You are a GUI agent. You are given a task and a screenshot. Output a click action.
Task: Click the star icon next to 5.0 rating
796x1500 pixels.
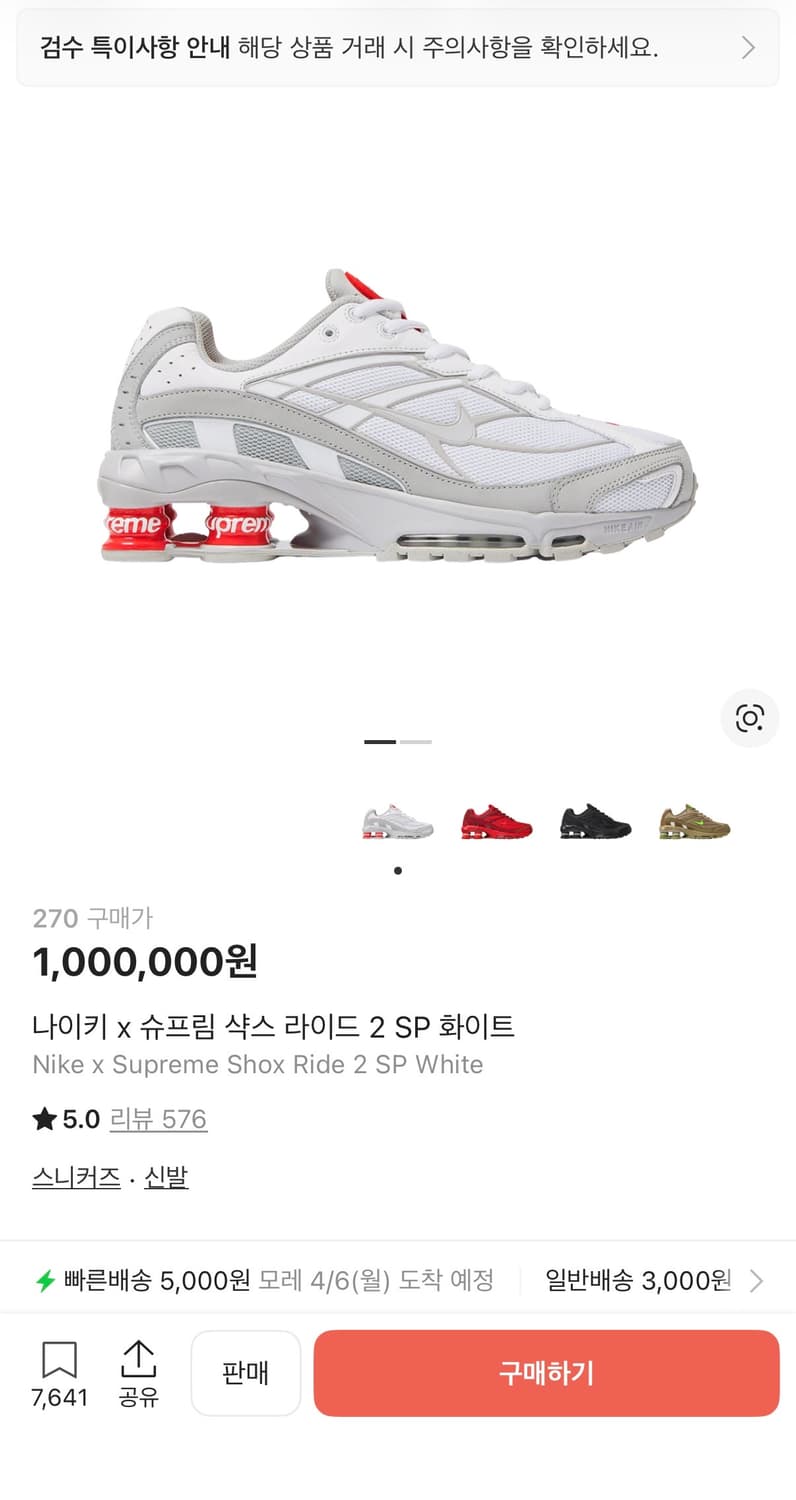pos(42,1119)
